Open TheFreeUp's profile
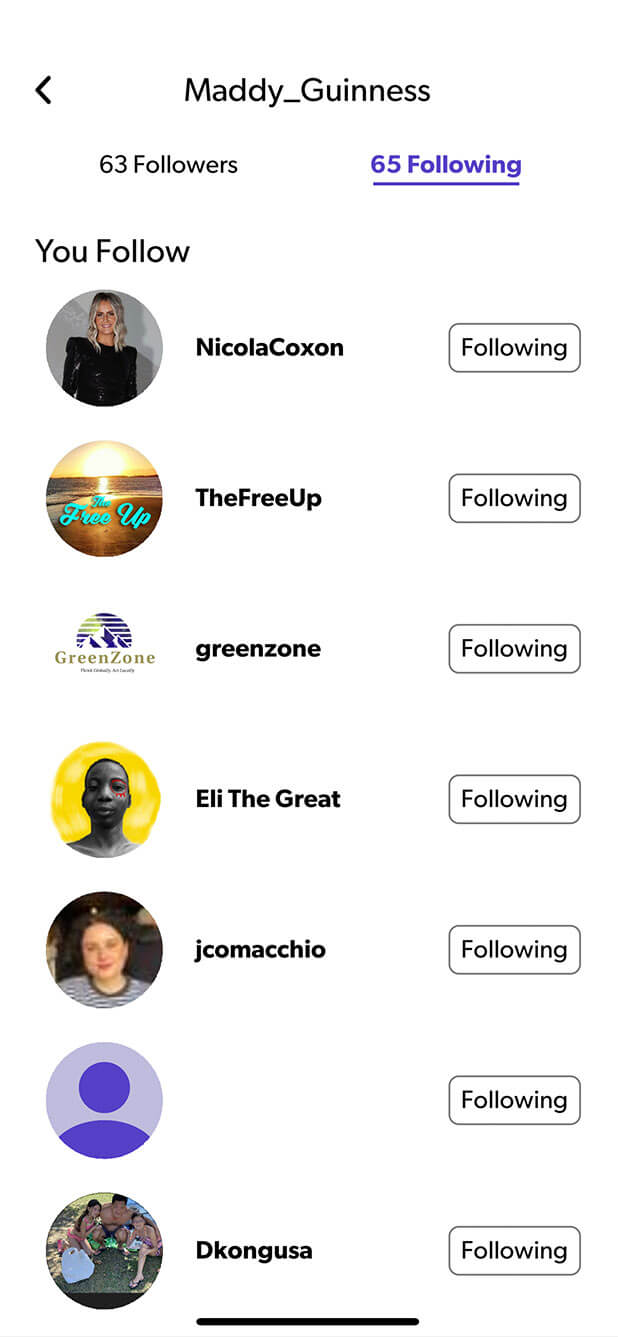The image size is (618, 1337). click(259, 498)
